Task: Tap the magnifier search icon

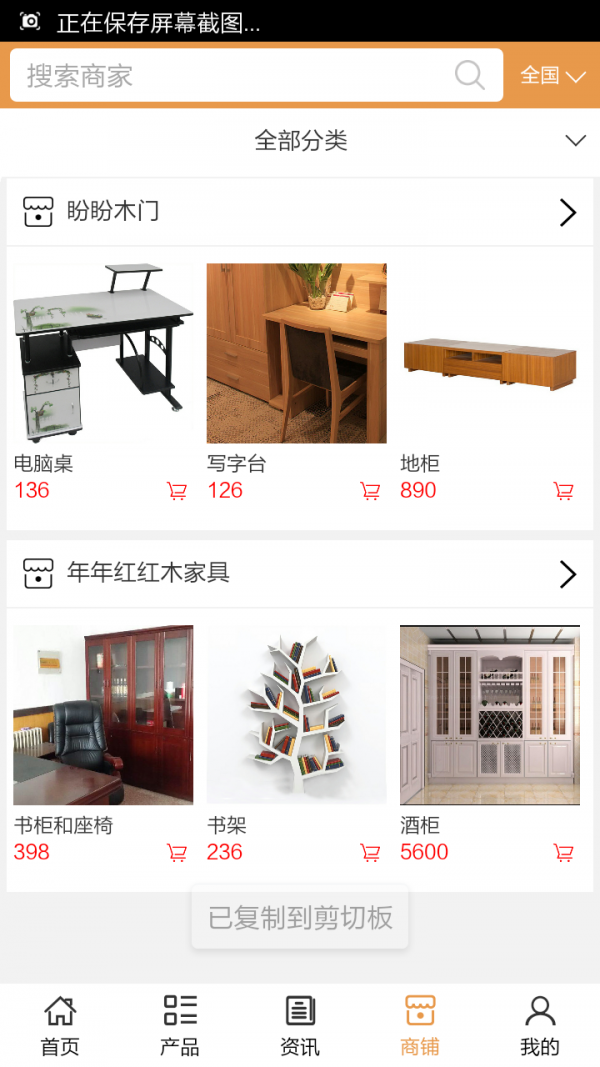Action: coord(469,76)
